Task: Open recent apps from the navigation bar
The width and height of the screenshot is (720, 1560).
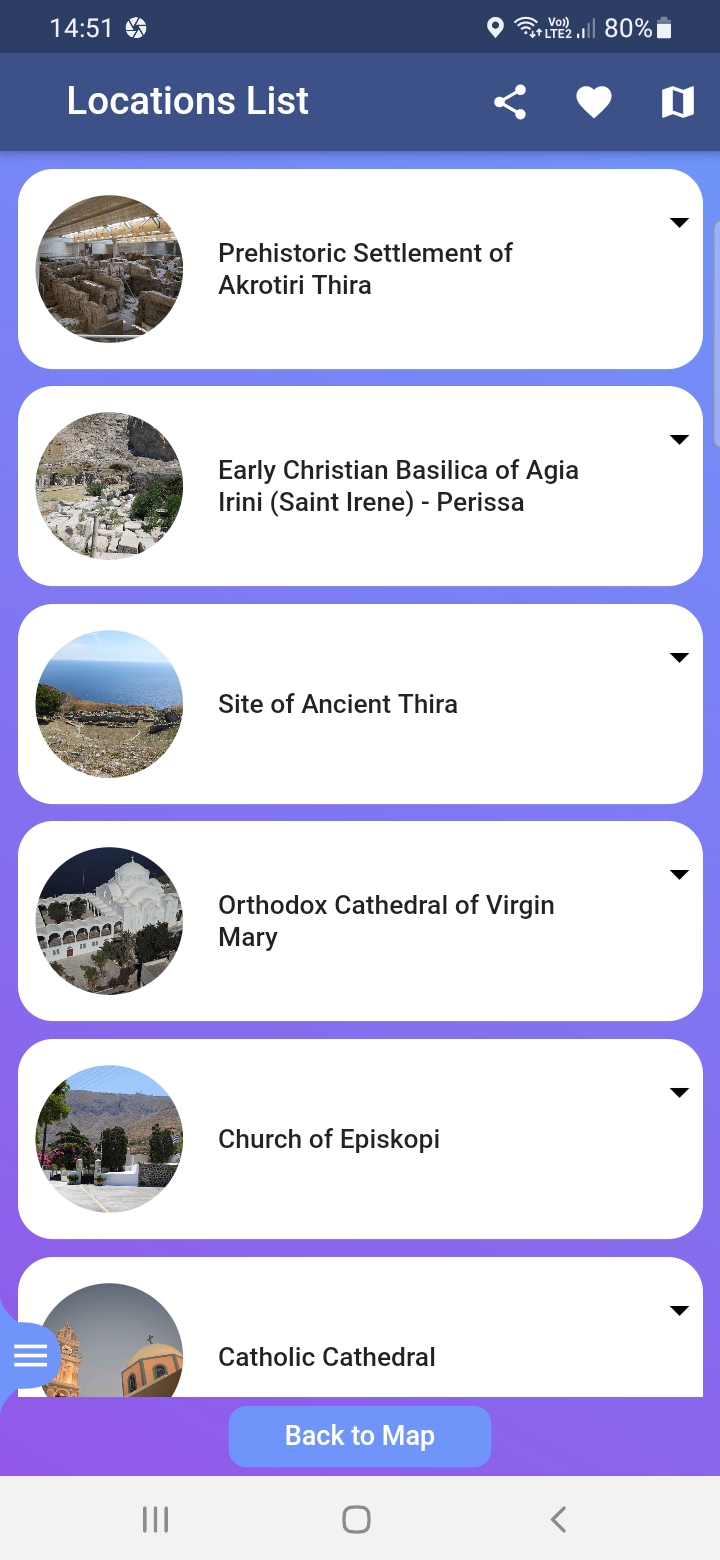Action: coord(155,1518)
